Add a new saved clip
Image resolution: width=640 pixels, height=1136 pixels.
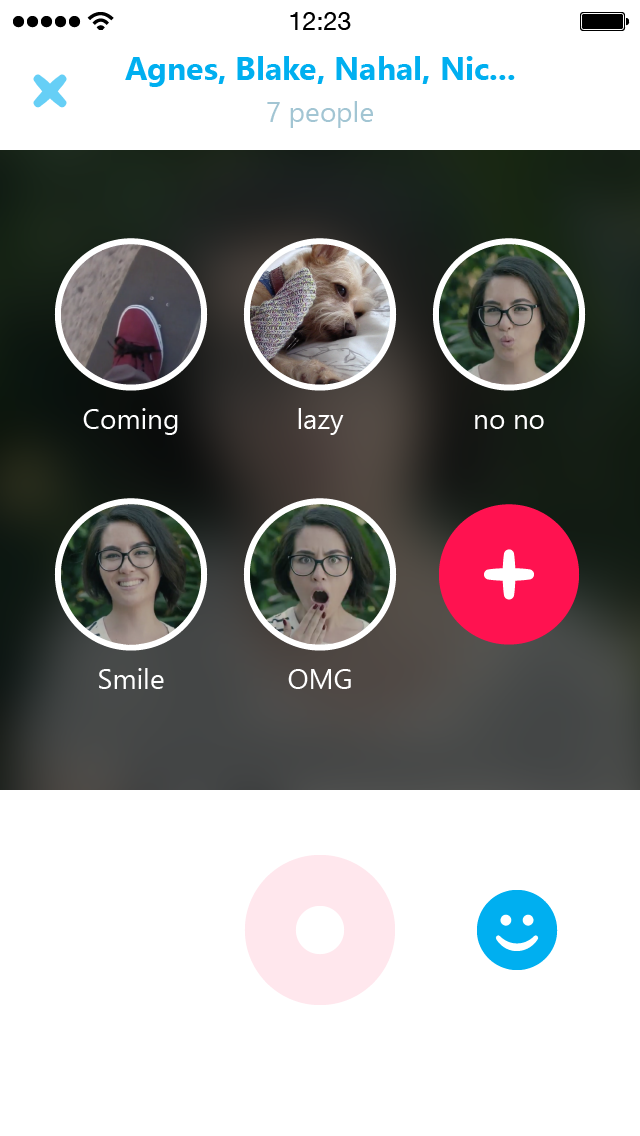(x=509, y=574)
